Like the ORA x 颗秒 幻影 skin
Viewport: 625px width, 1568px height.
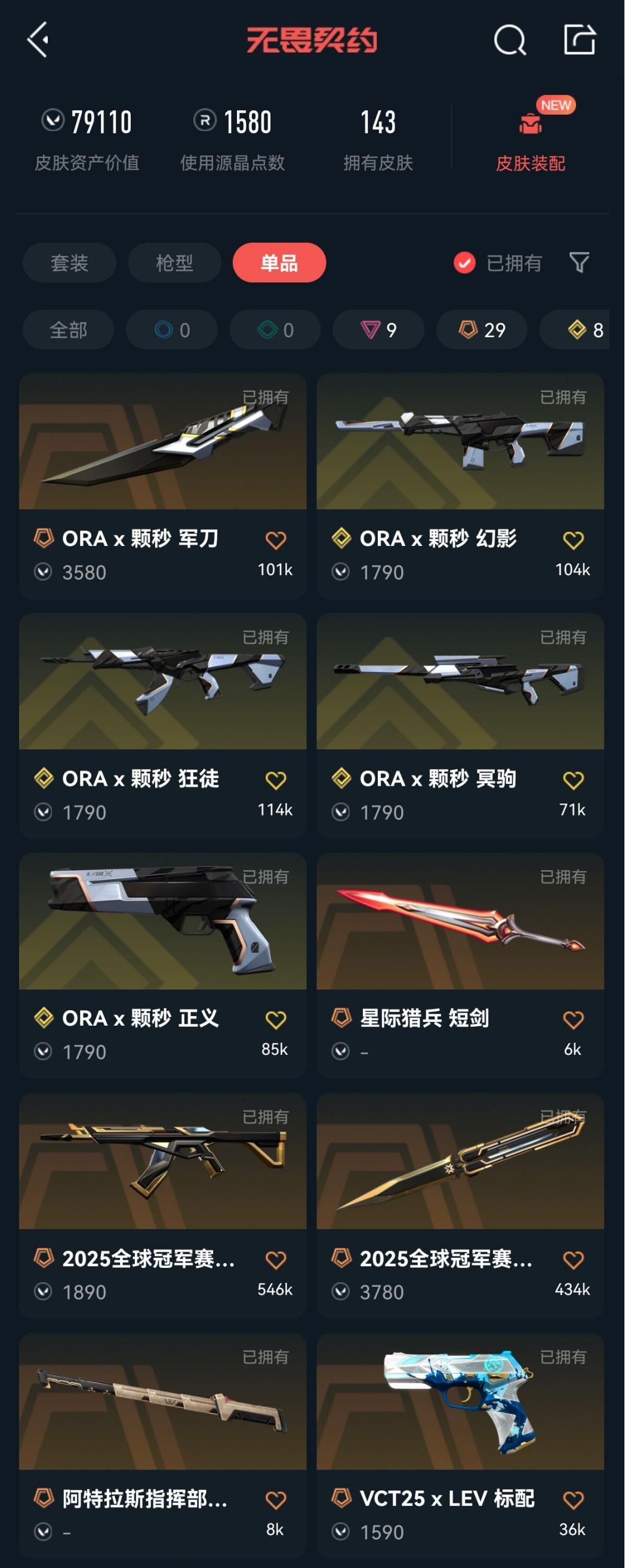click(x=572, y=541)
